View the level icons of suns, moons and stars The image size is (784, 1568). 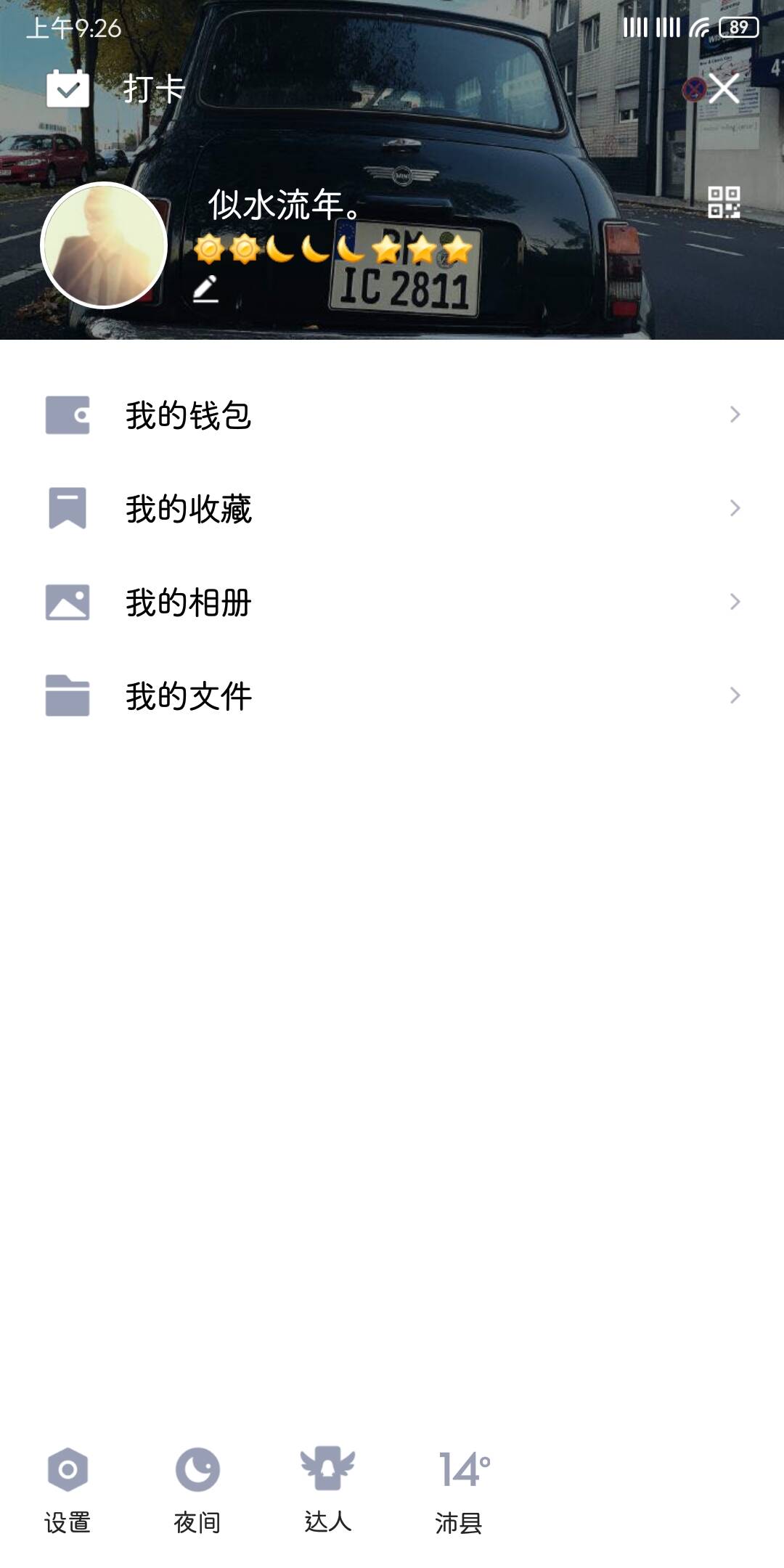tap(333, 250)
